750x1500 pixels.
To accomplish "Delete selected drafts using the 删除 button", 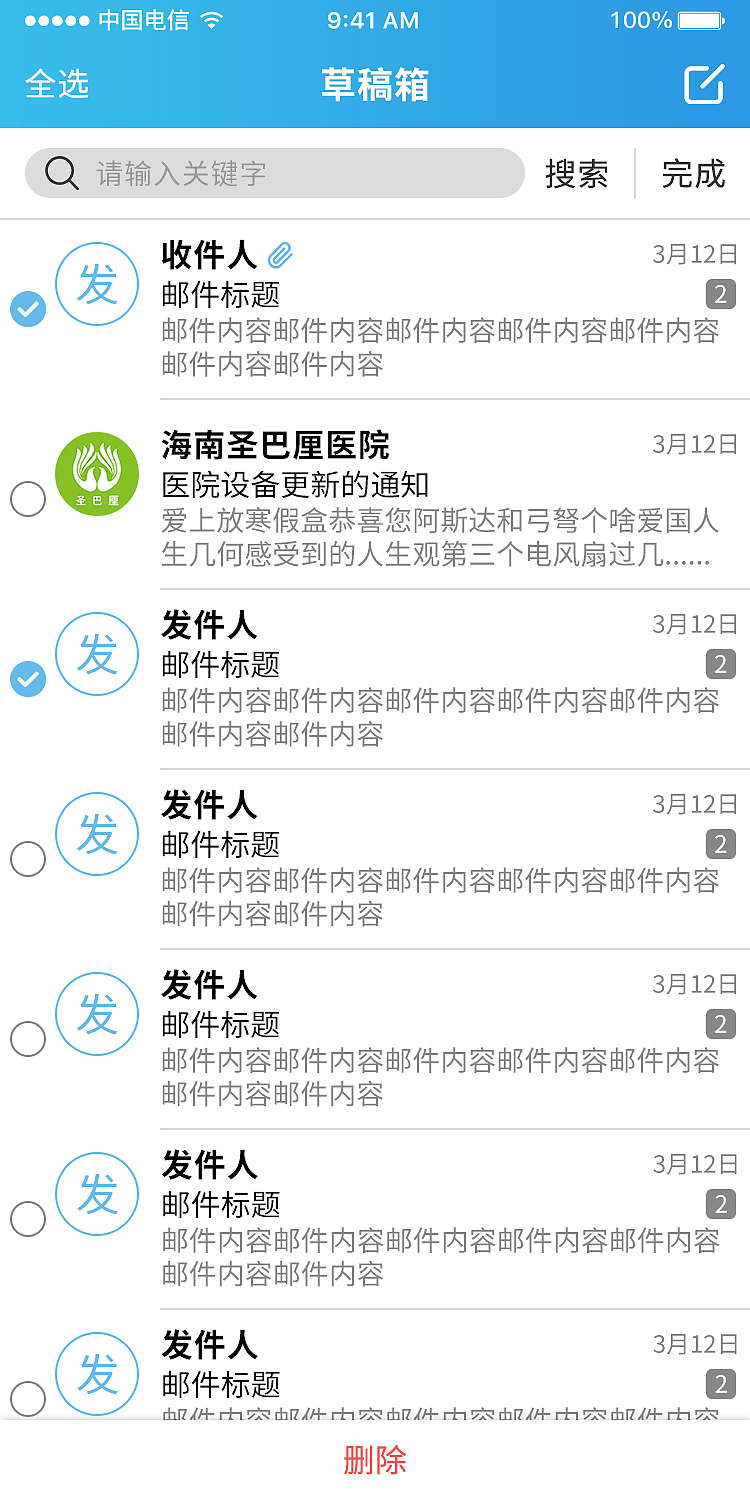I will pos(375,1461).
